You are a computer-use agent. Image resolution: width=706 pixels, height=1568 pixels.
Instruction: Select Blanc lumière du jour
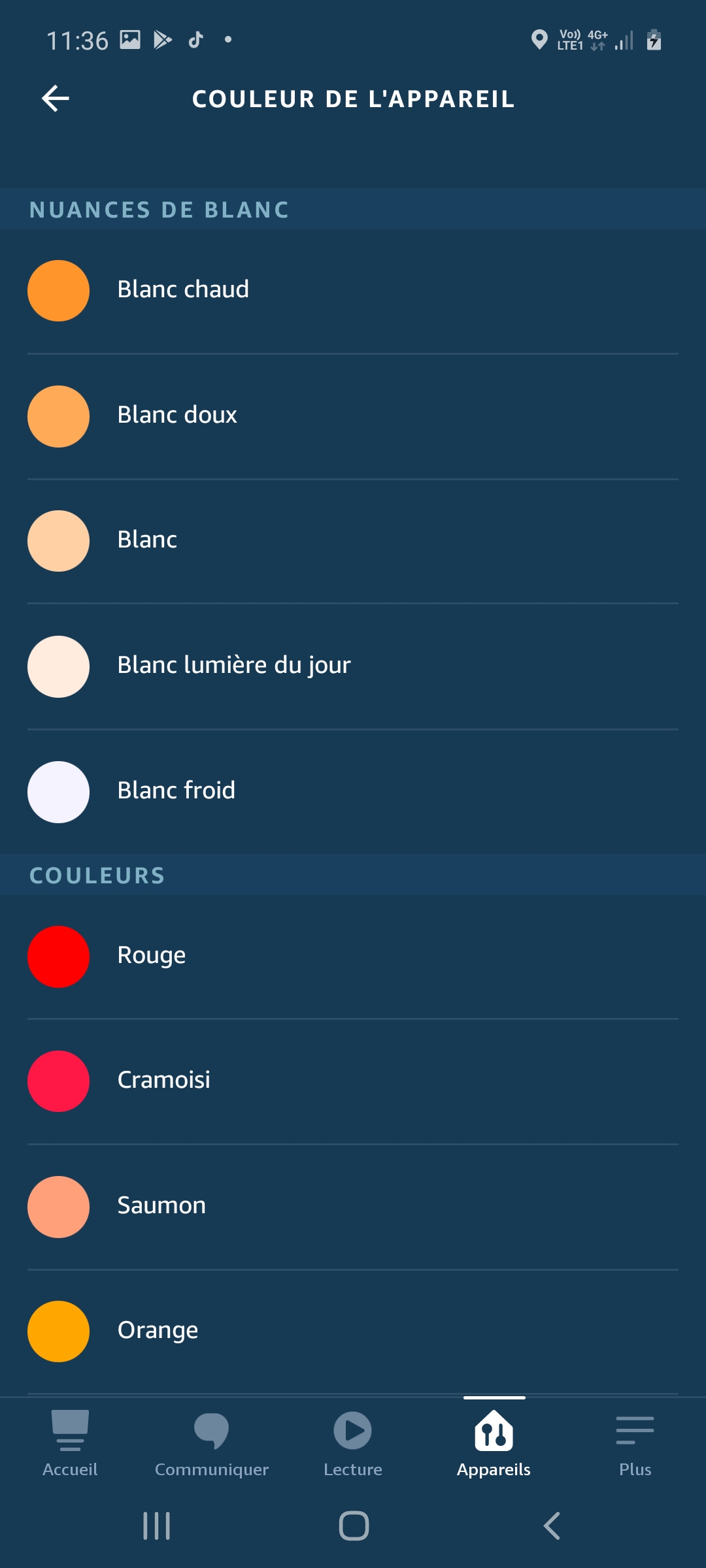353,666
